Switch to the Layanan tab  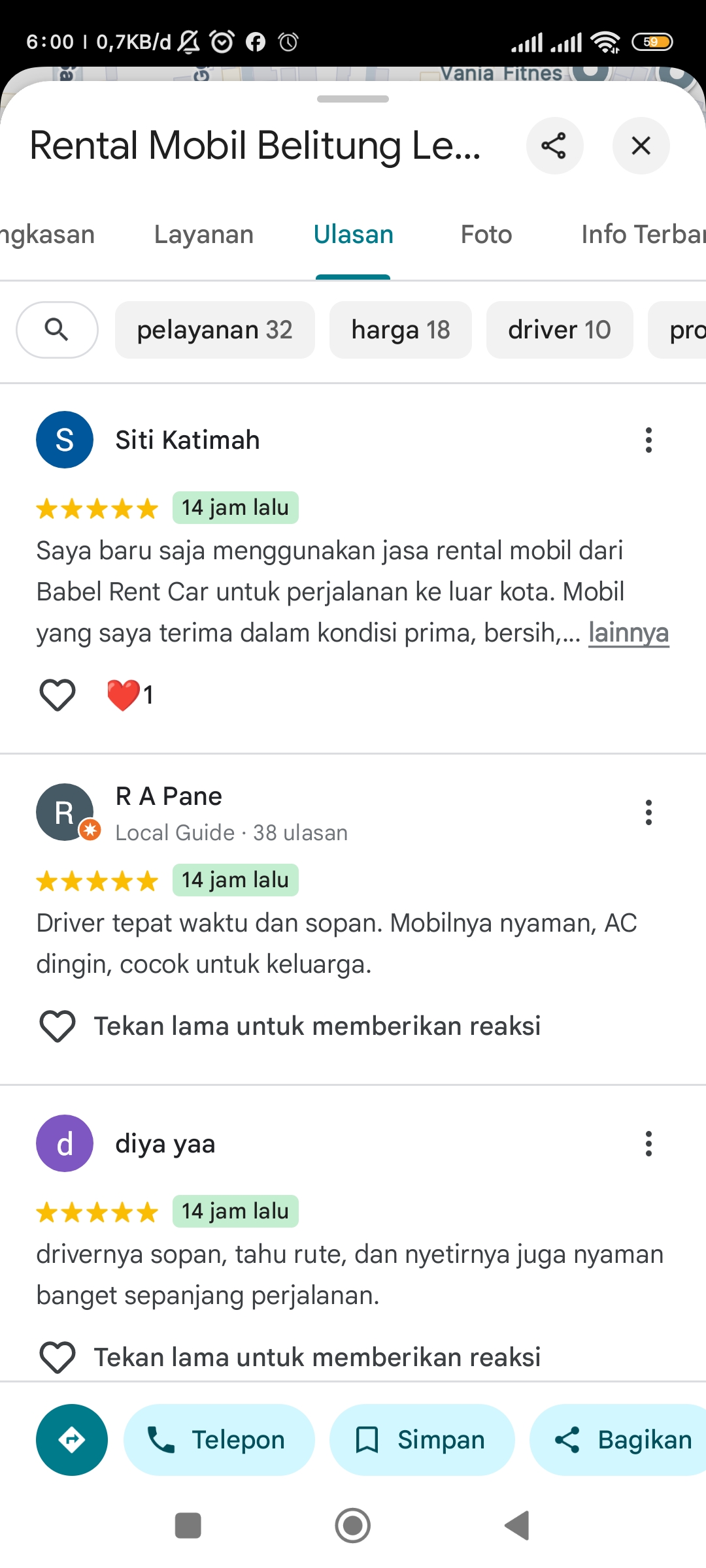pos(204,235)
